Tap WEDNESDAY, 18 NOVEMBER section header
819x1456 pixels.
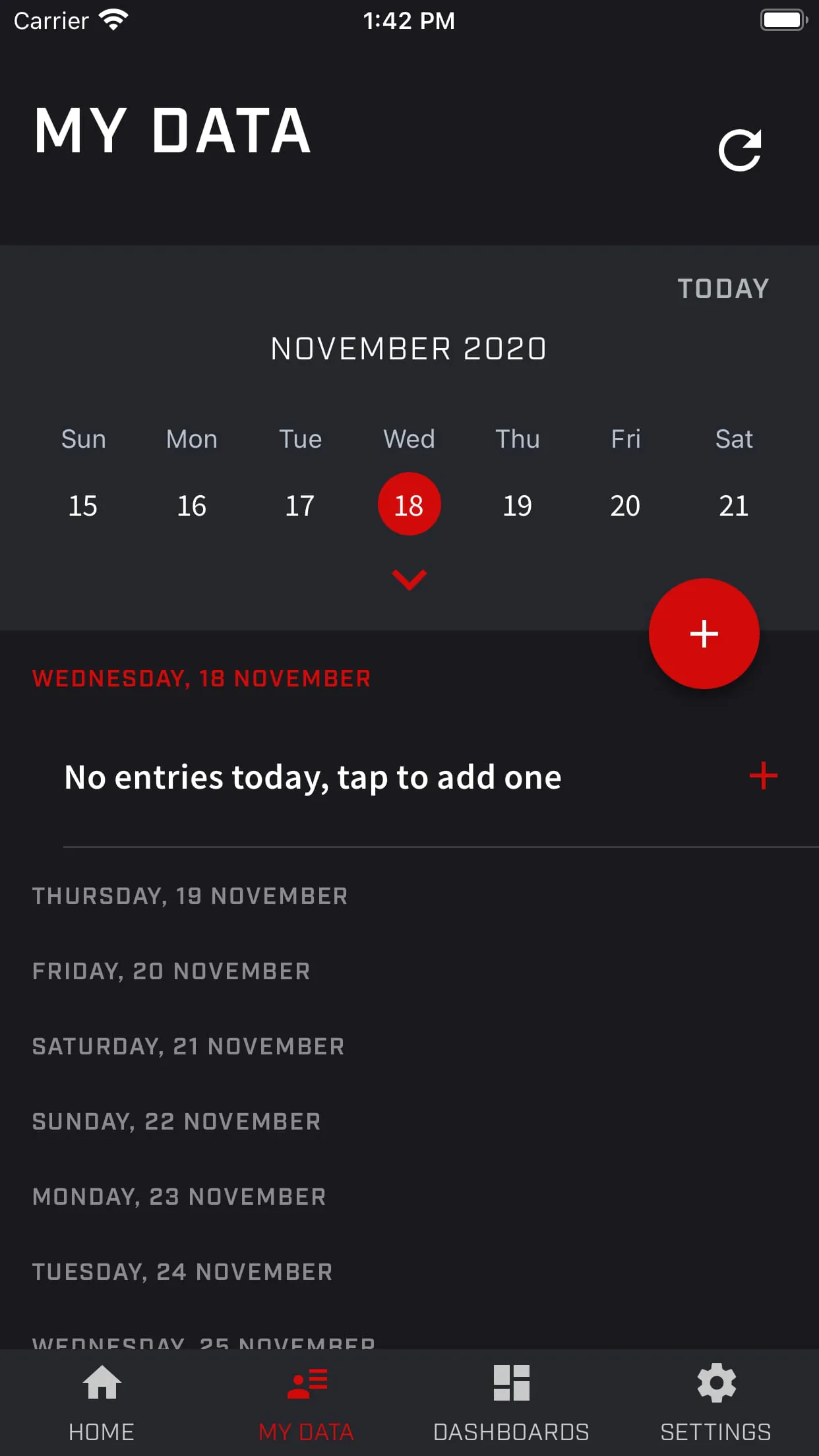pos(200,678)
